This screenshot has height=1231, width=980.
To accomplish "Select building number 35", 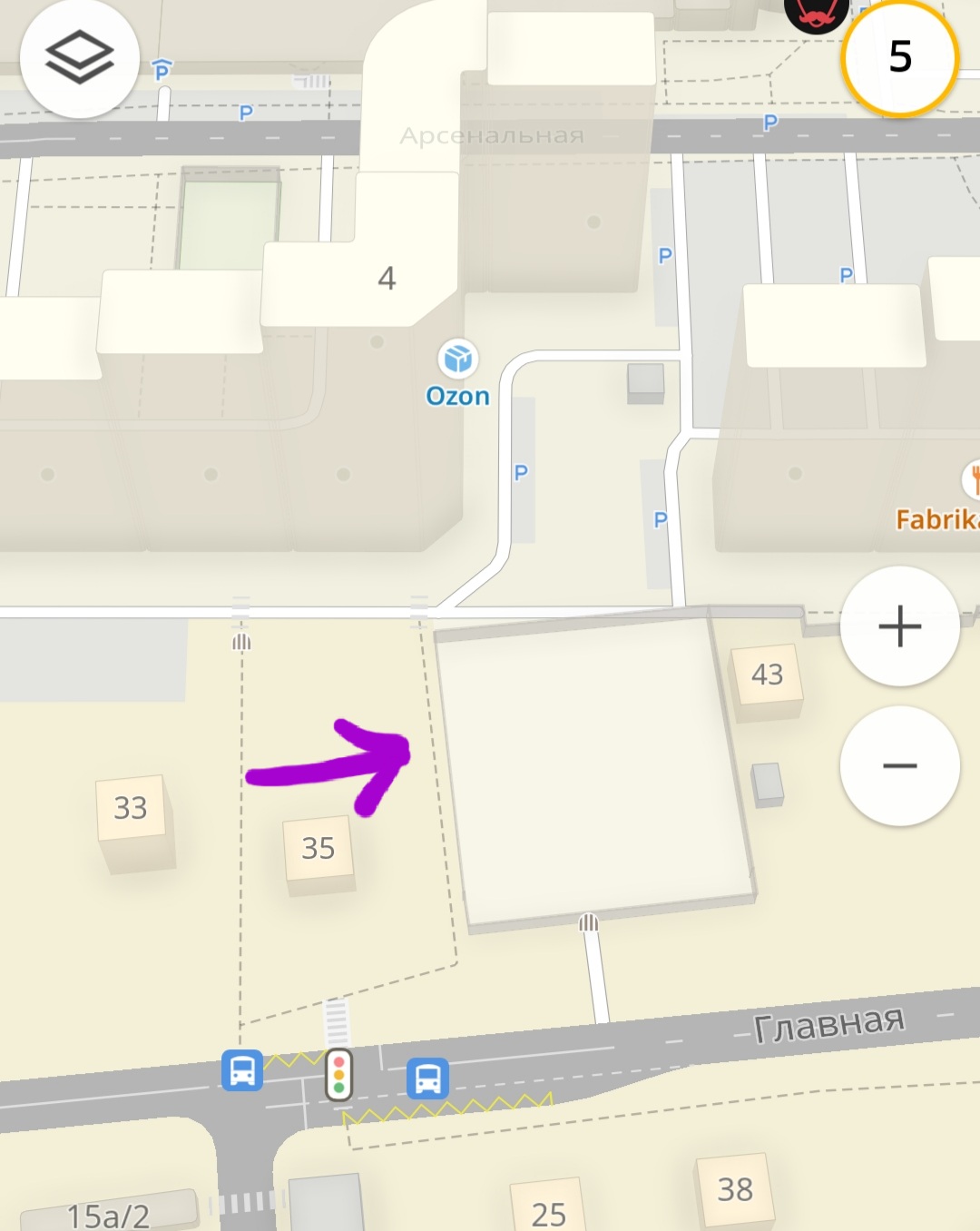I will point(318,848).
